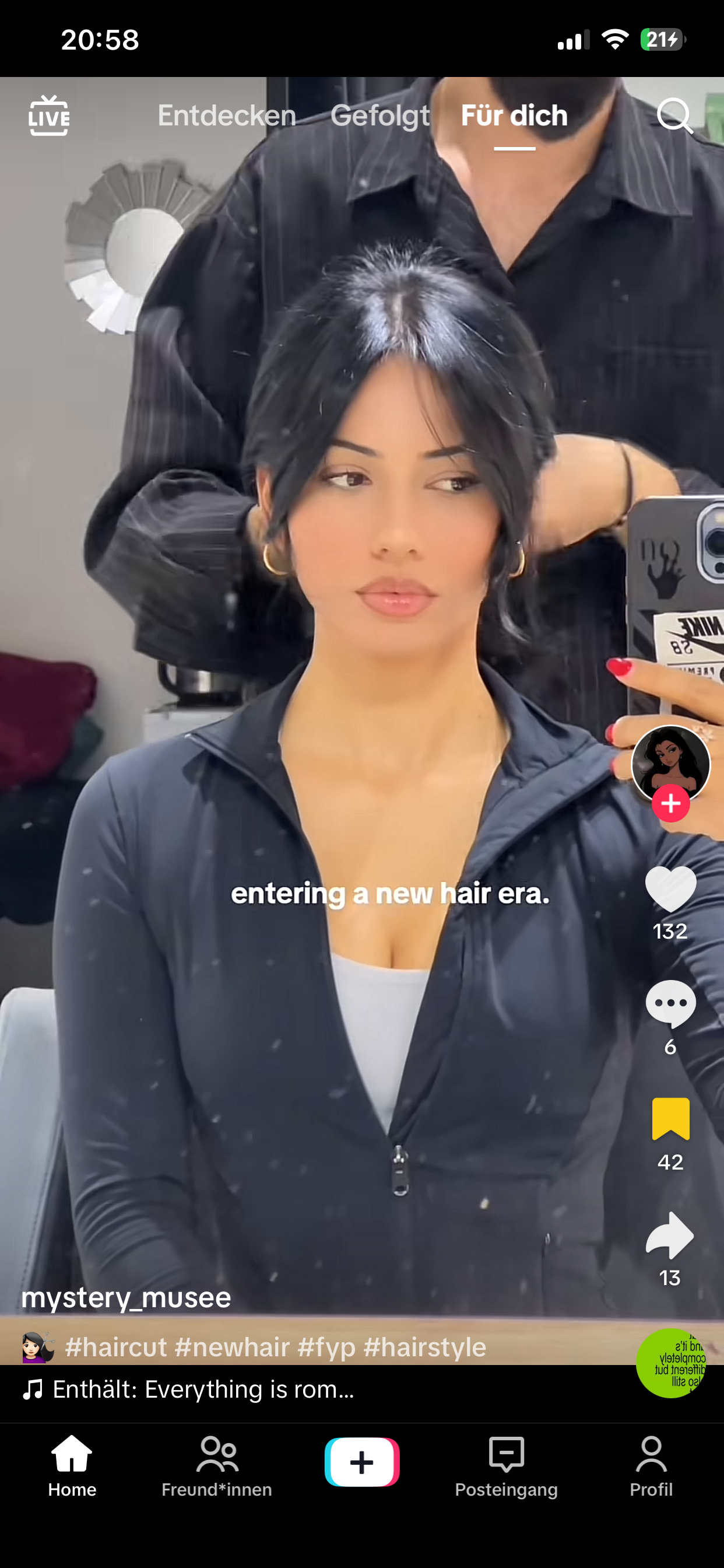The height and width of the screenshot is (1568, 724).
Task: Like this video with the heart
Action: tap(670, 888)
